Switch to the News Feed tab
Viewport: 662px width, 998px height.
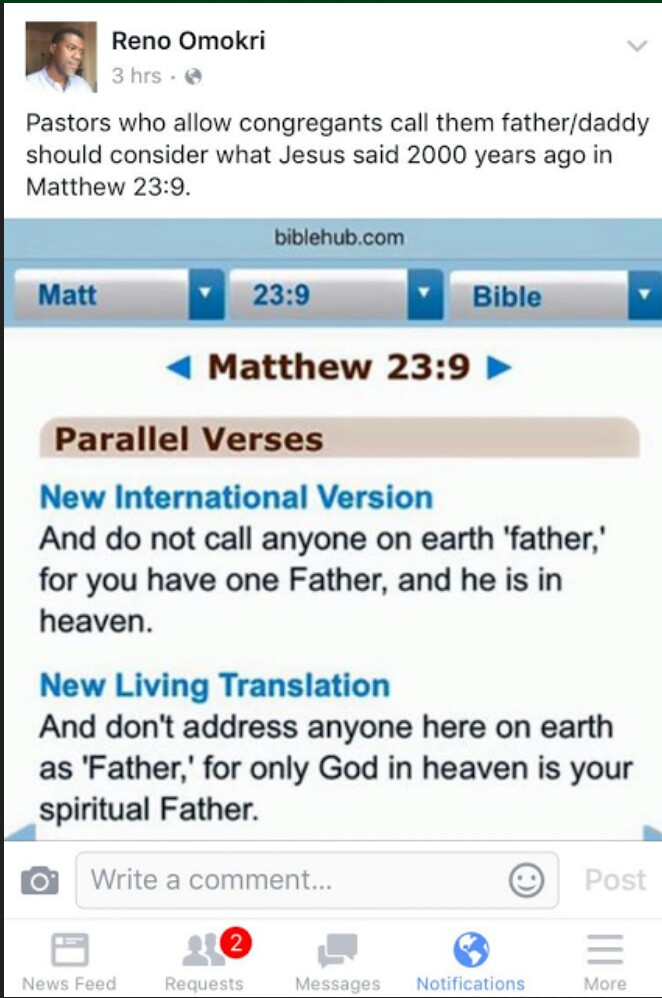[69, 960]
